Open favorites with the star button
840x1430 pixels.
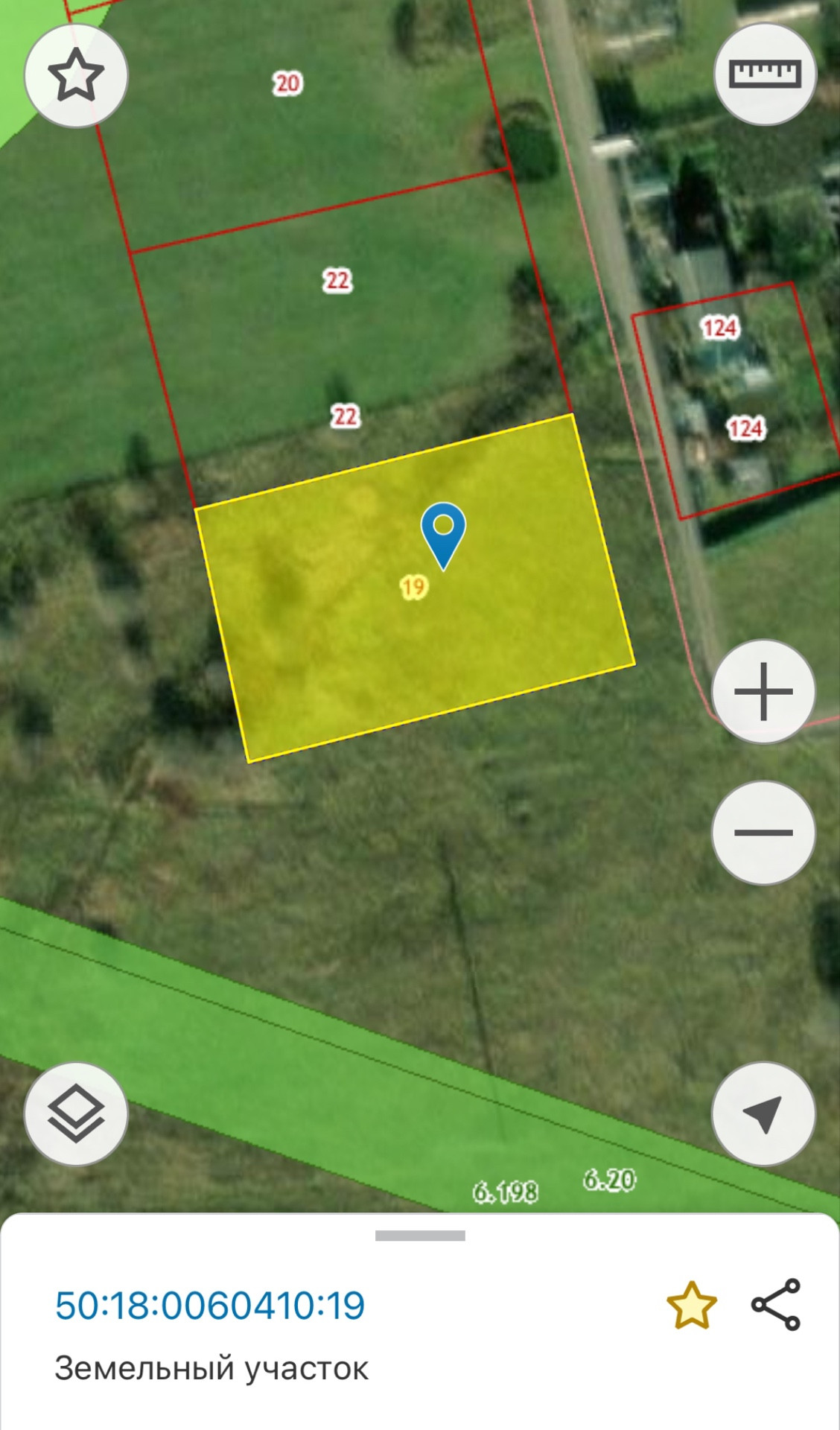tap(76, 75)
